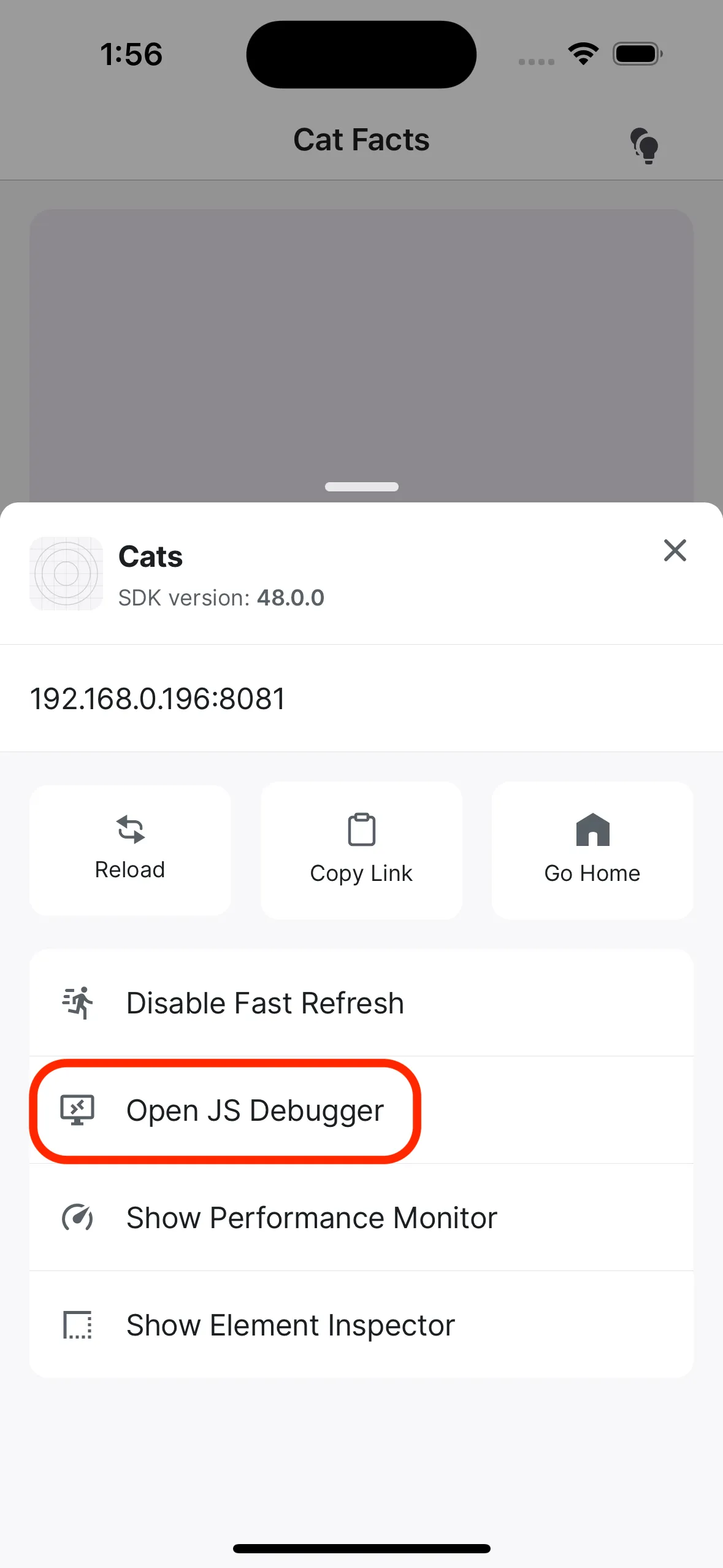Open JS Debugger
Viewport: 723px width, 1568px height.
pos(254,1110)
